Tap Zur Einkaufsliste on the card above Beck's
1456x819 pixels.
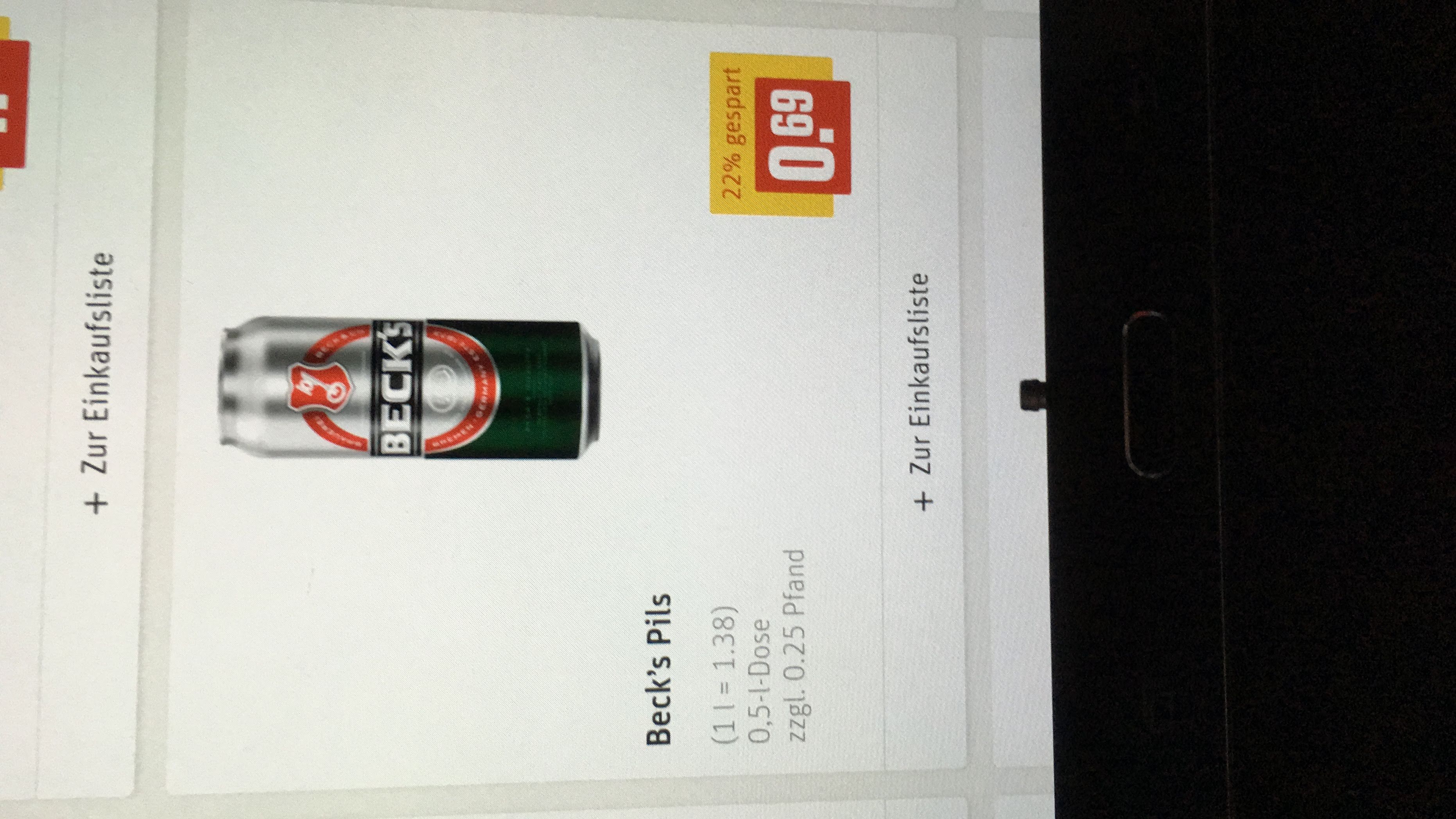click(97, 382)
